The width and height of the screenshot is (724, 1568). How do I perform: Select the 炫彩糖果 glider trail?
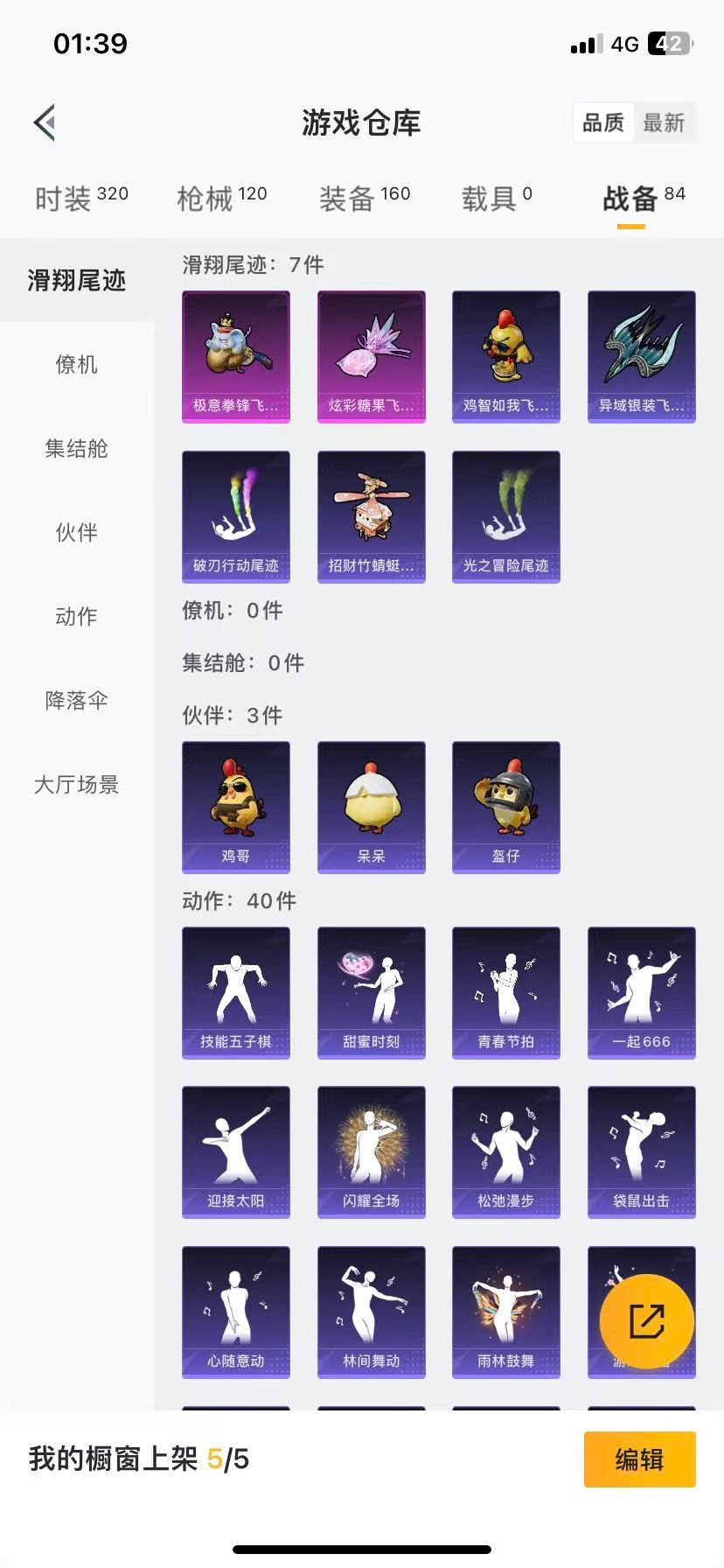pyautogui.click(x=371, y=354)
